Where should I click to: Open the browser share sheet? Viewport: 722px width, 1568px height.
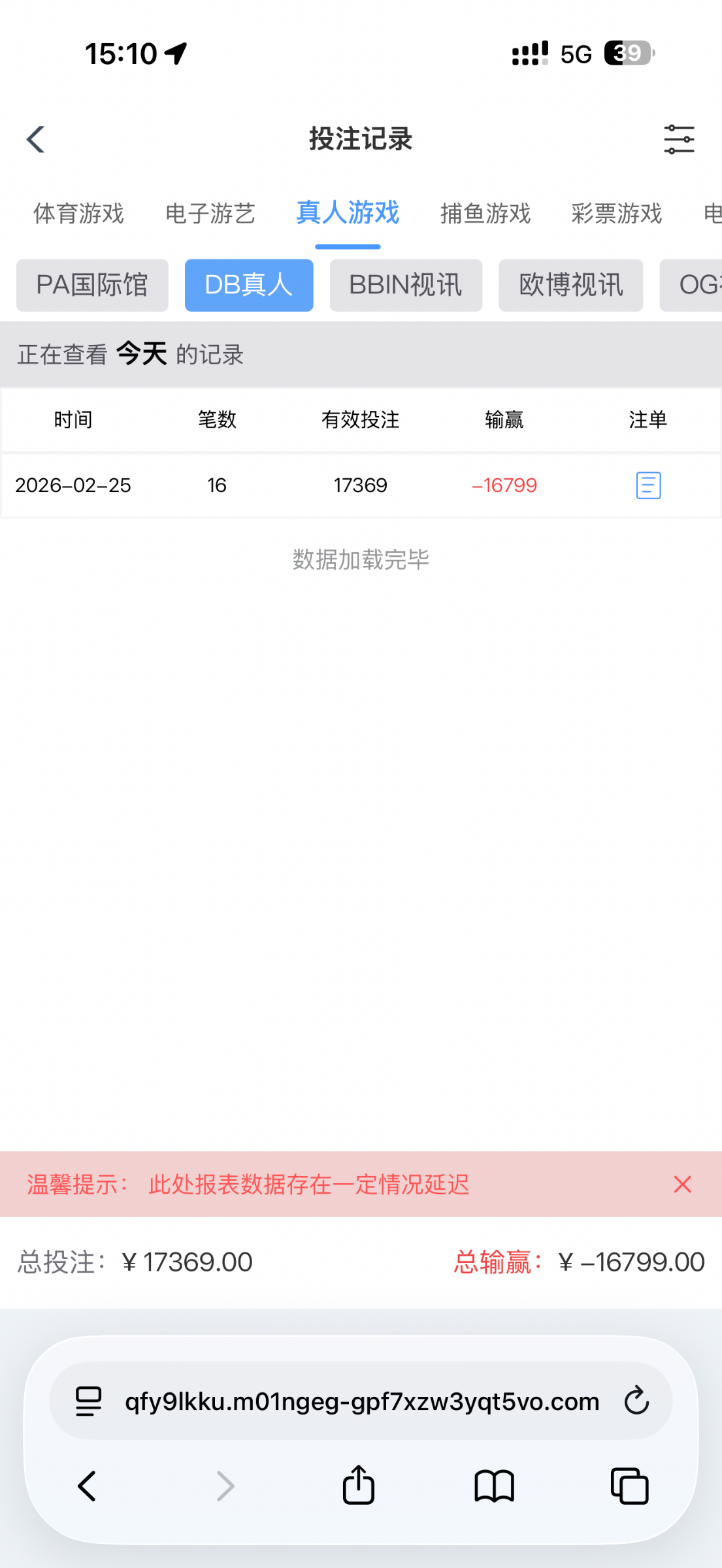tap(359, 1486)
